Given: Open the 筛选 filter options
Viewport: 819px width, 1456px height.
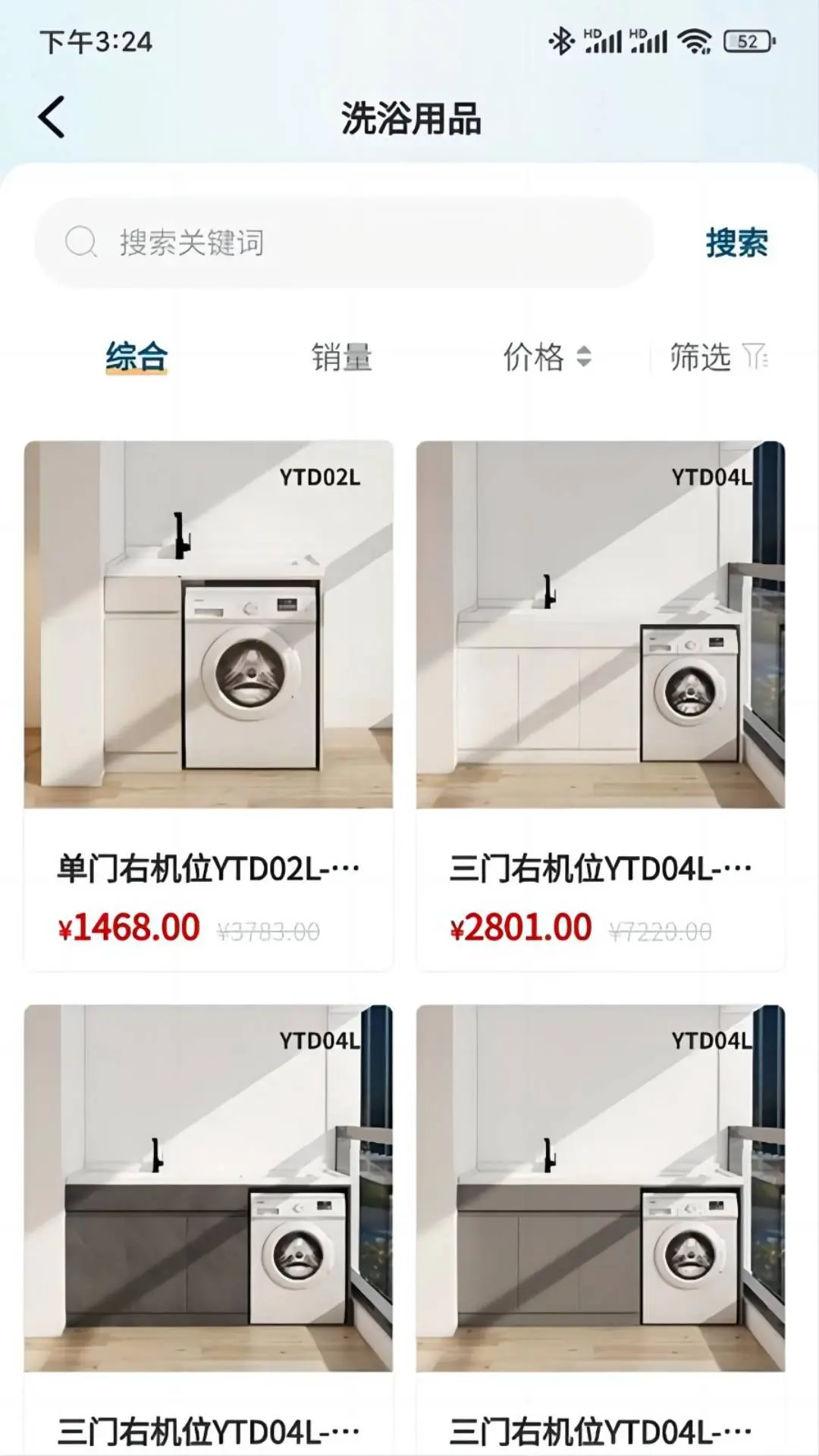Looking at the screenshot, I should [x=717, y=356].
